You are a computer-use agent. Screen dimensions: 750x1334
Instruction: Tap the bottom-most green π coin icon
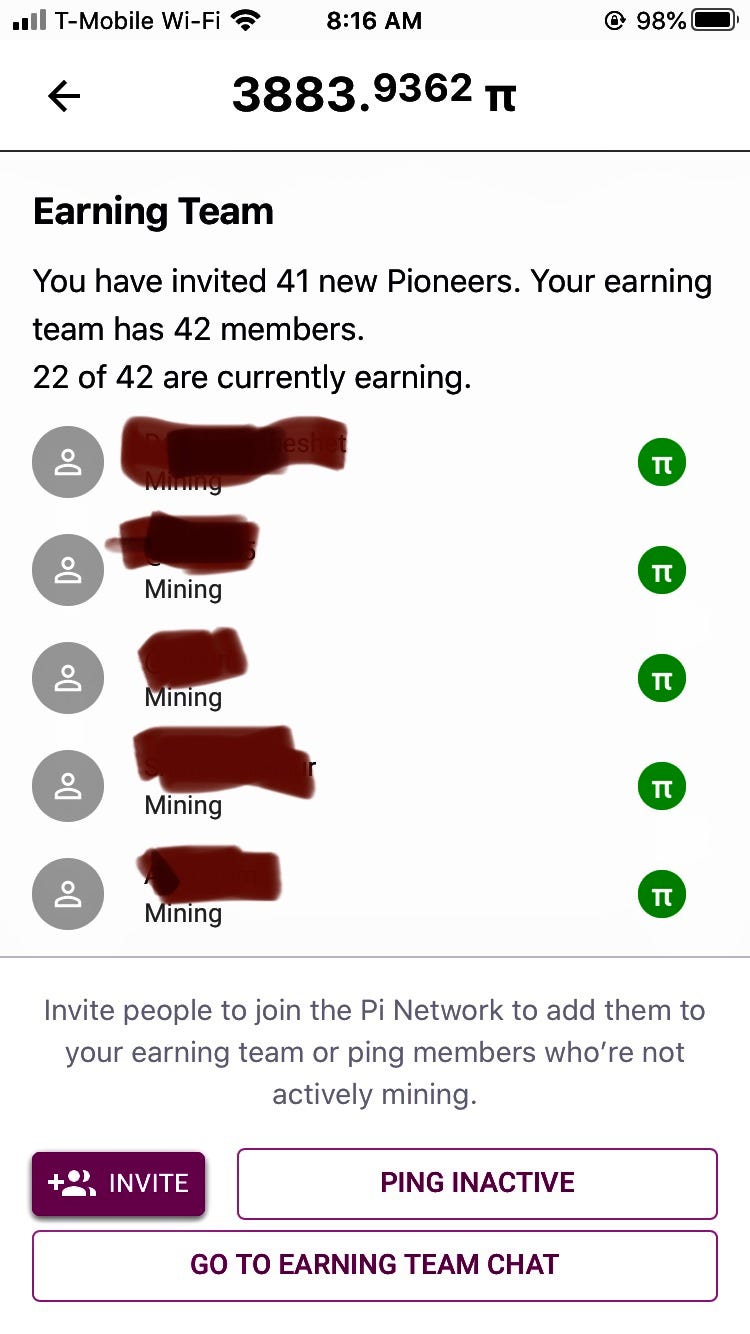661,894
